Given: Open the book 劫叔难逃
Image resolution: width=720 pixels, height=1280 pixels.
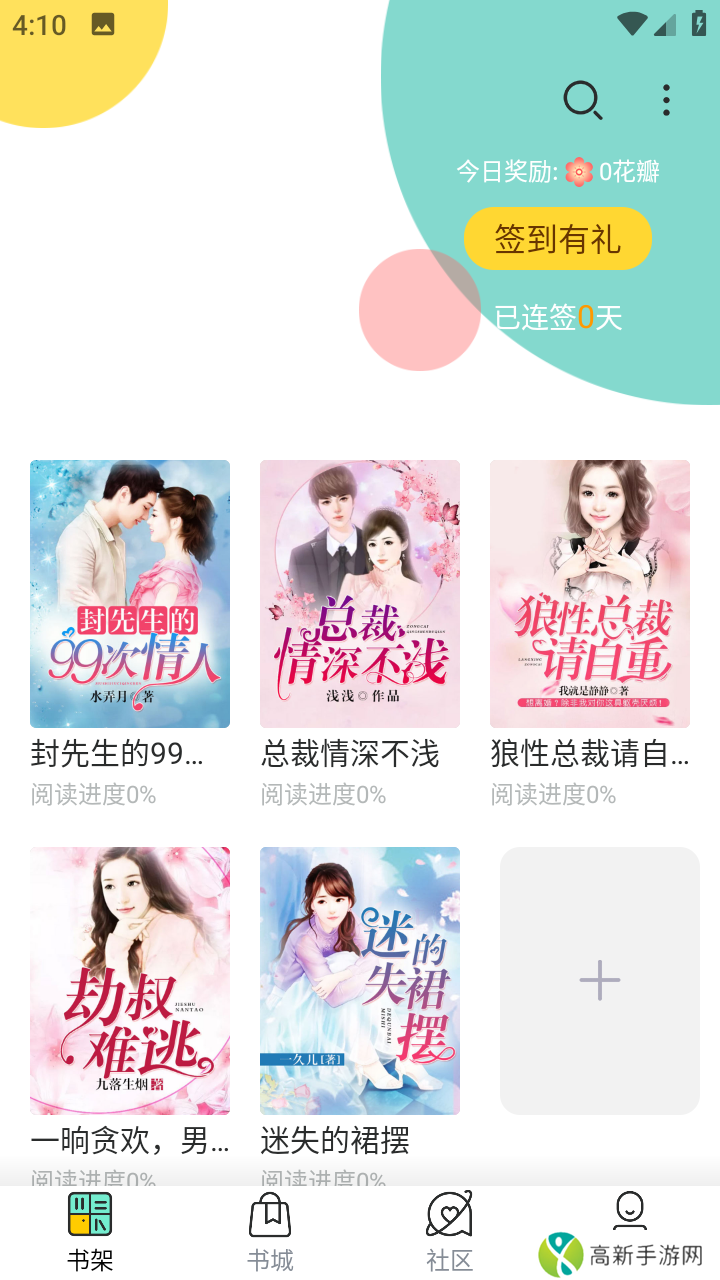Looking at the screenshot, I should pyautogui.click(x=130, y=980).
